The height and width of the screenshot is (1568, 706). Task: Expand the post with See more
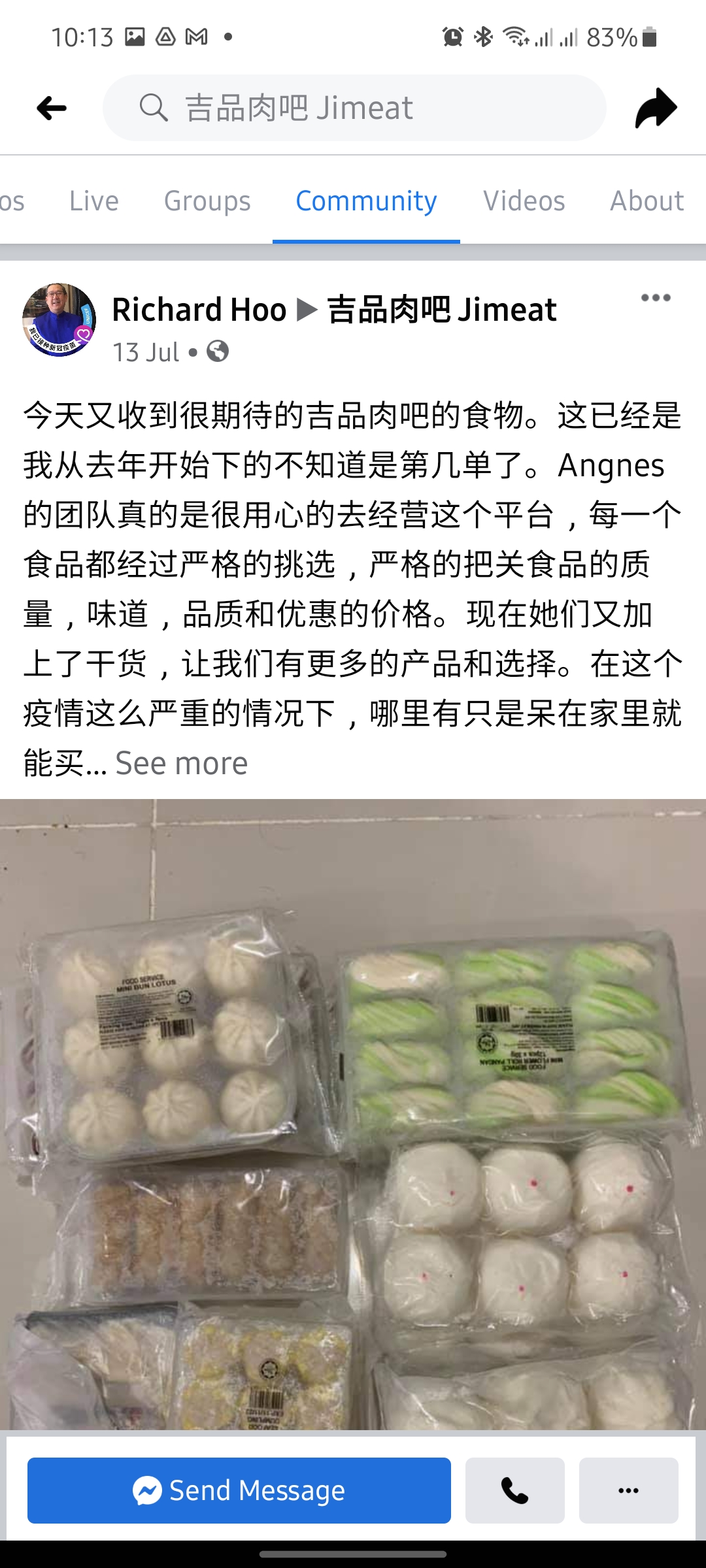pos(182,763)
